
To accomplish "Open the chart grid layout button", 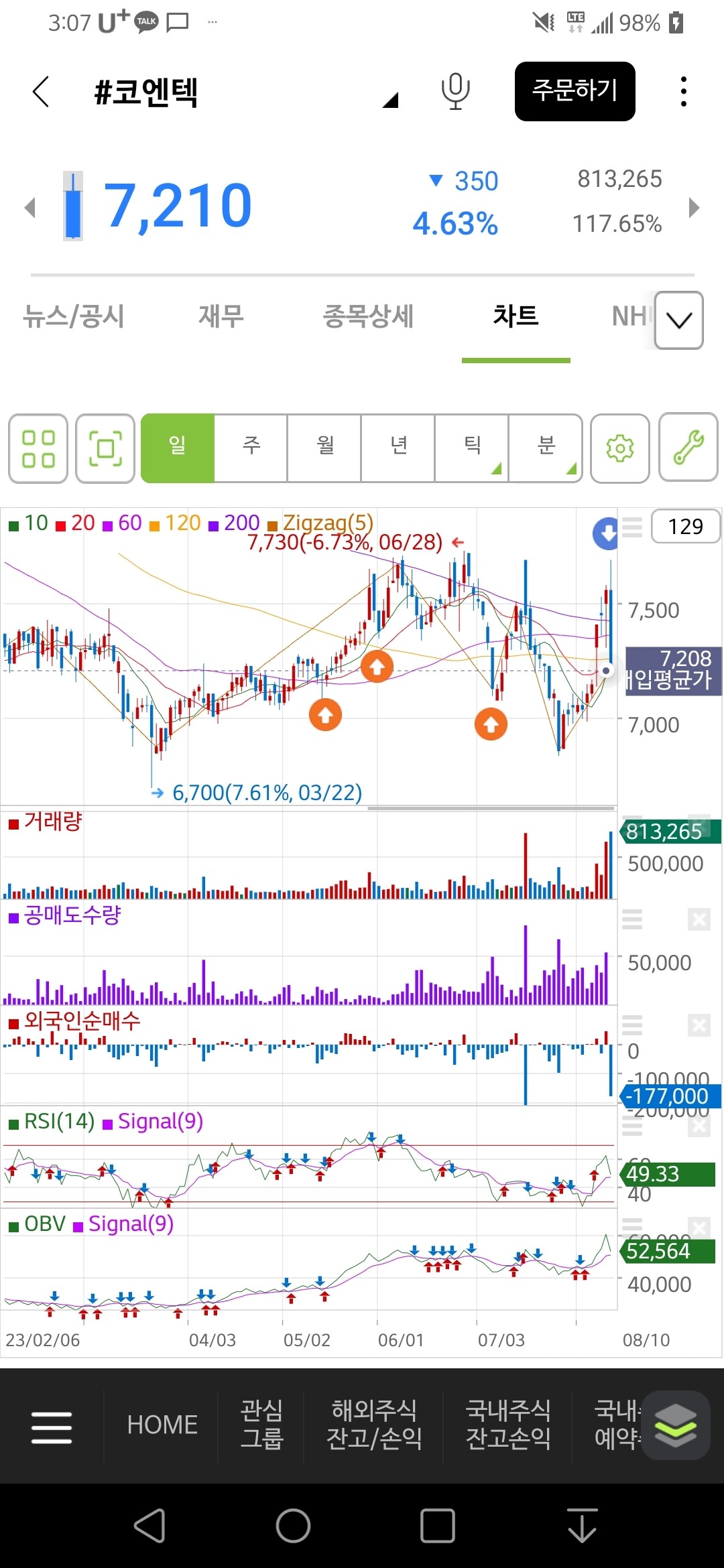I will tap(38, 448).
